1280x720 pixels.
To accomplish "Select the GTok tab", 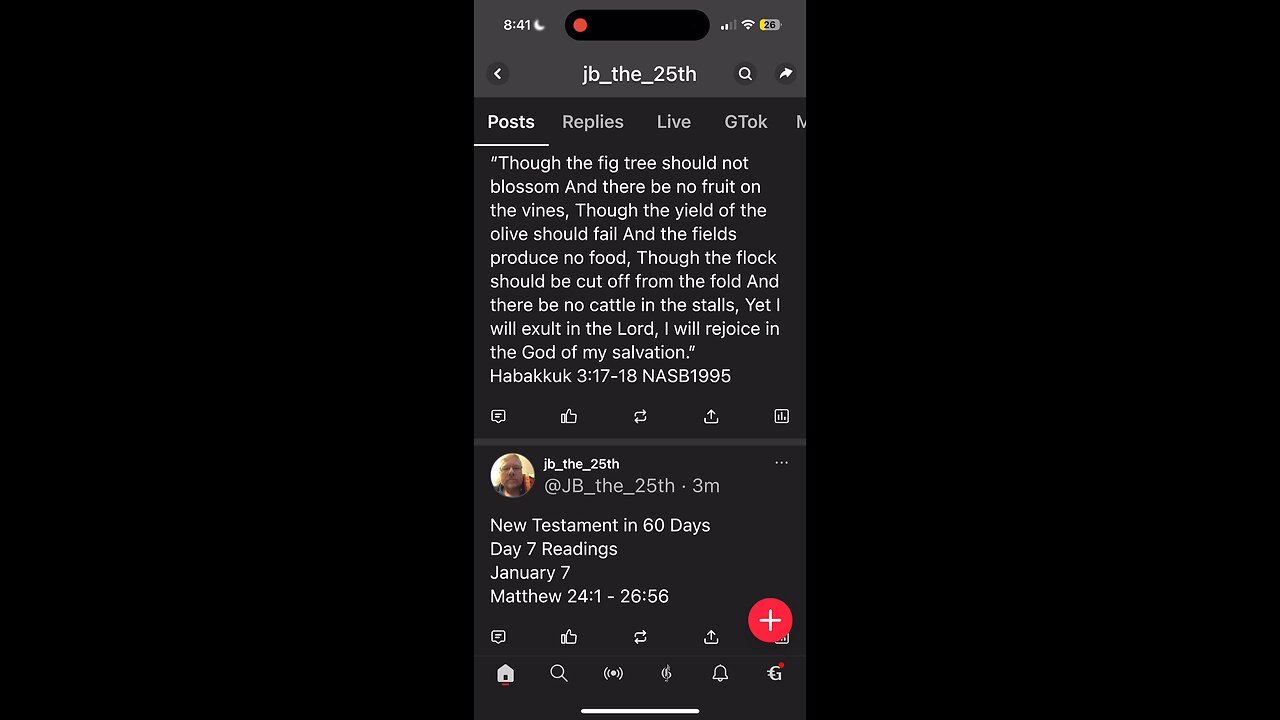I will (745, 122).
